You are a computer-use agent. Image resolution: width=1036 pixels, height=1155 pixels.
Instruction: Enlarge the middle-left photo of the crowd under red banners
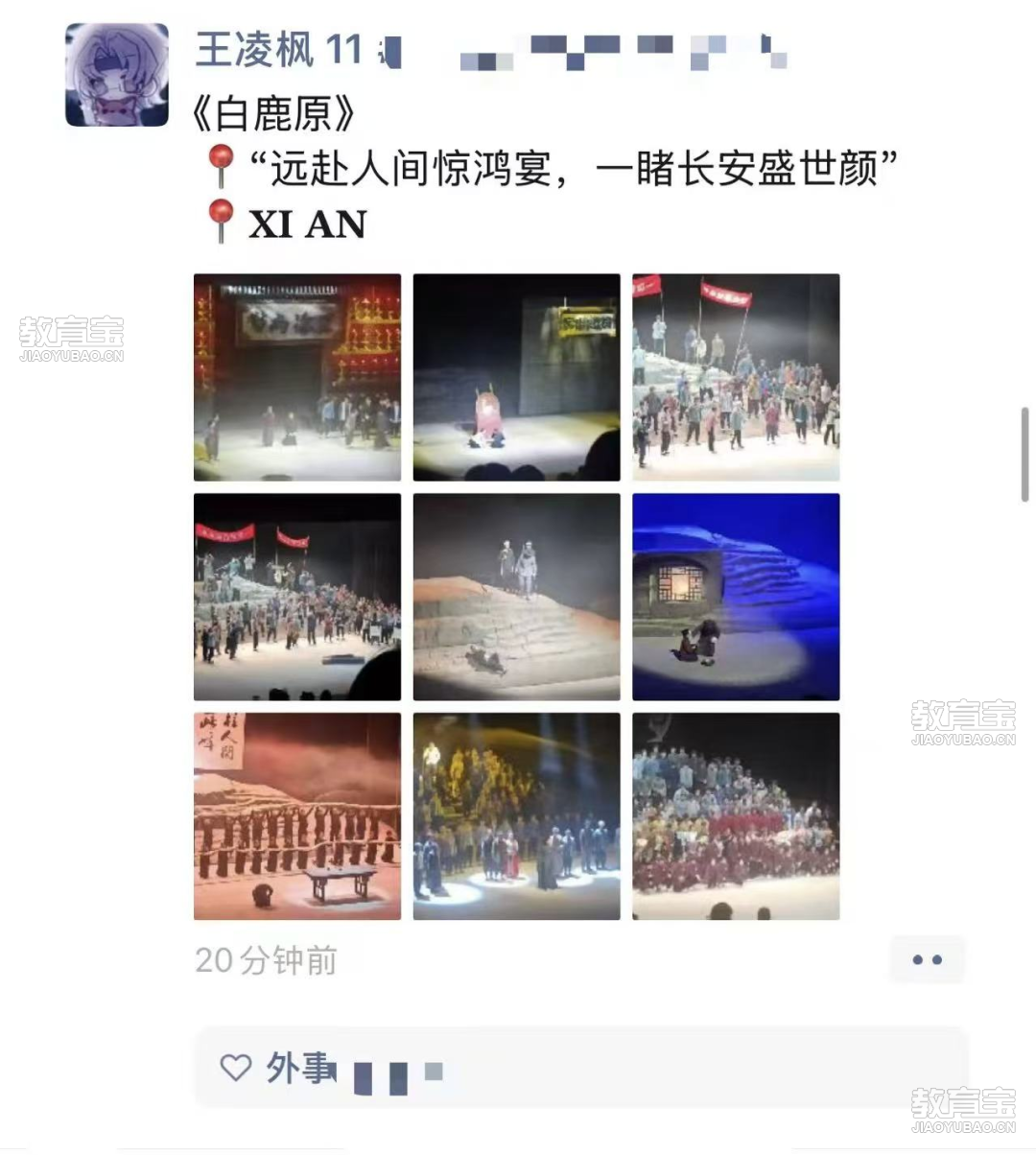click(x=297, y=597)
